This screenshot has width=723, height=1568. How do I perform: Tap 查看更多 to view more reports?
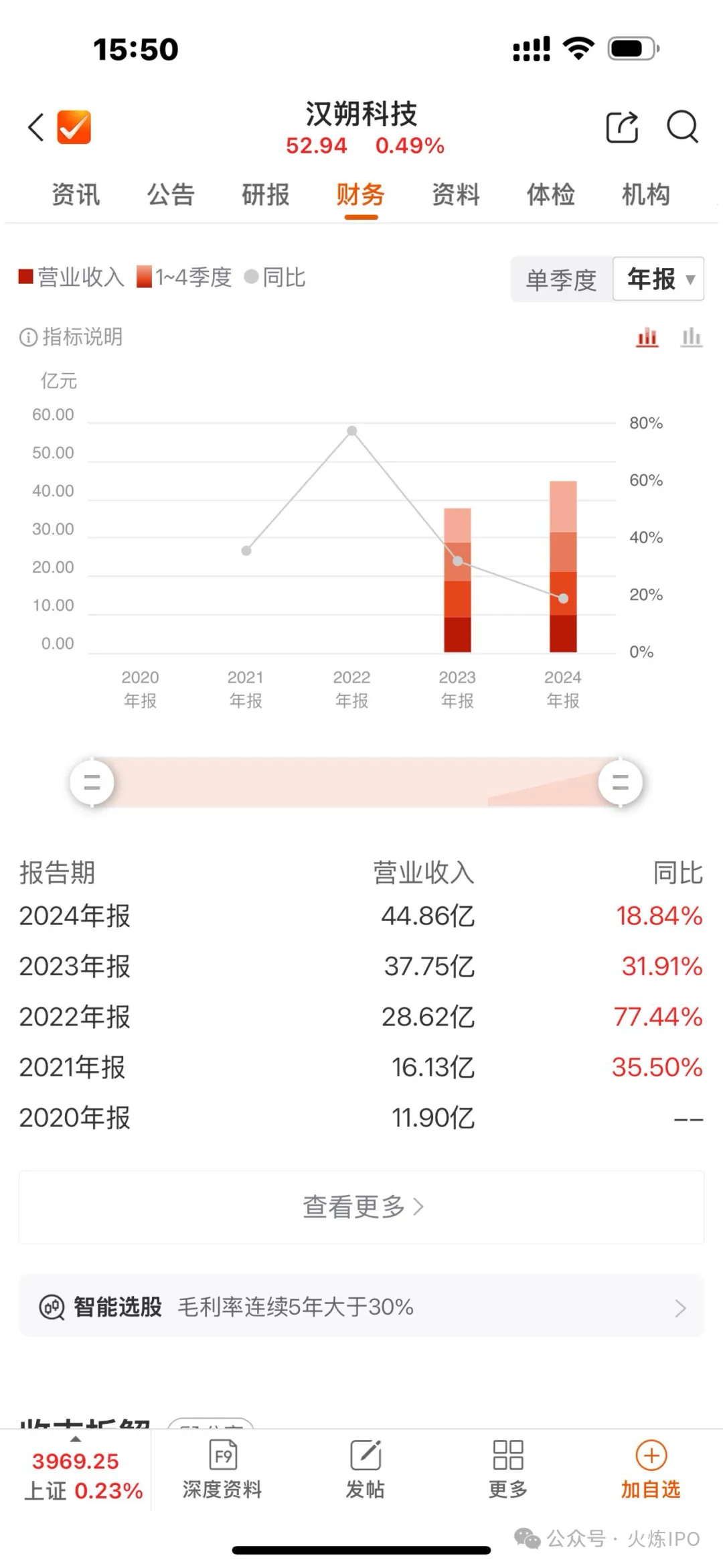[361, 1207]
